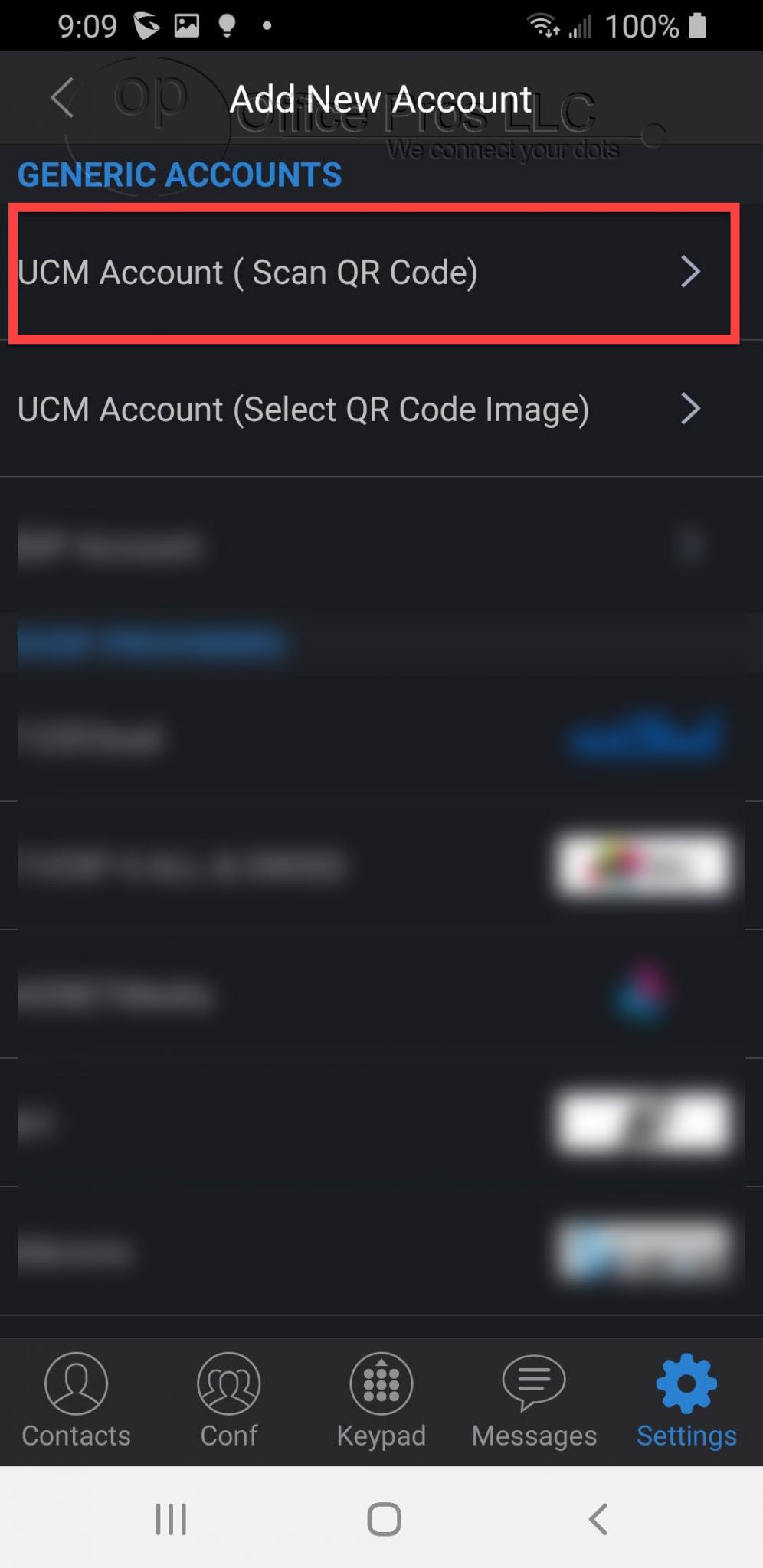Tap the Wi-Fi status icon
This screenshot has height=1568, width=763.
[545, 25]
